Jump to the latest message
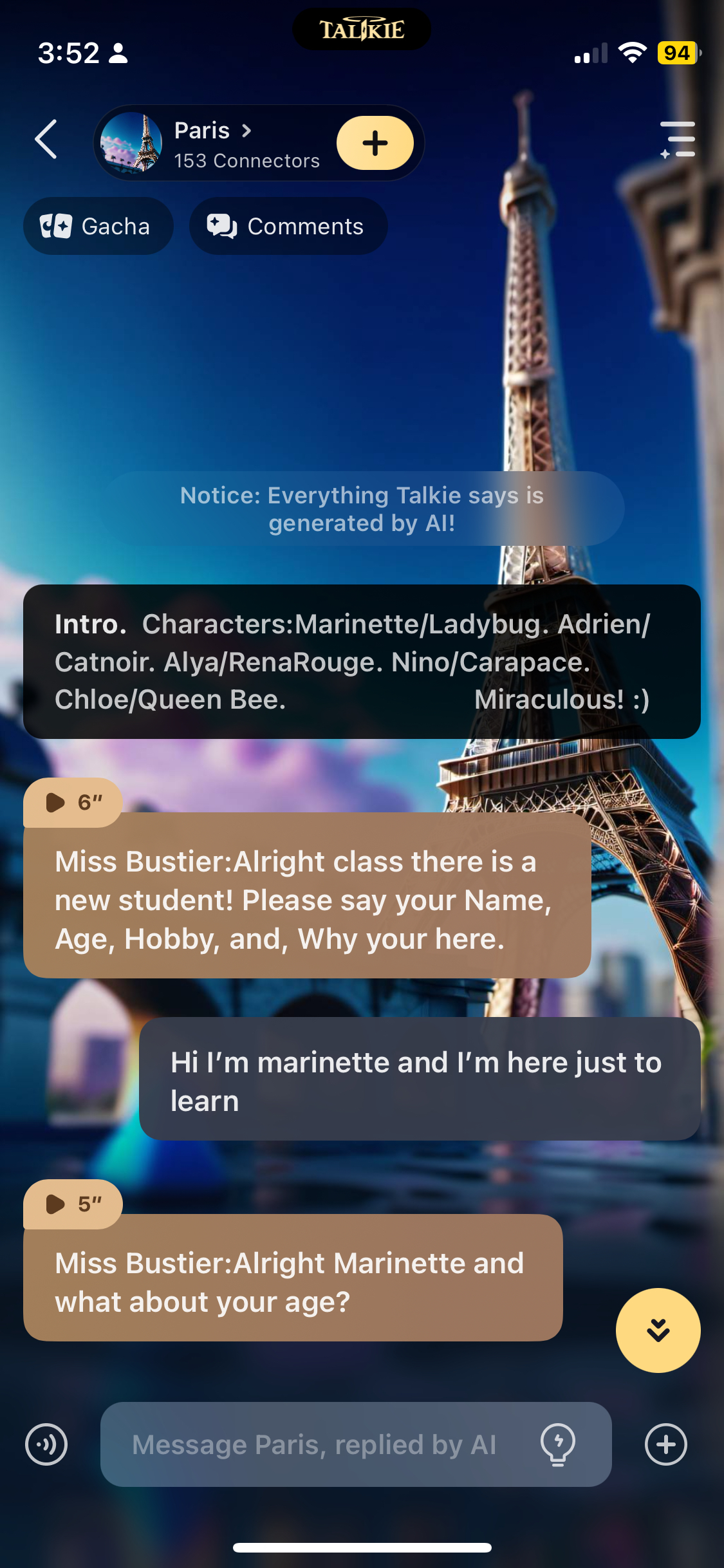 [x=658, y=1330]
